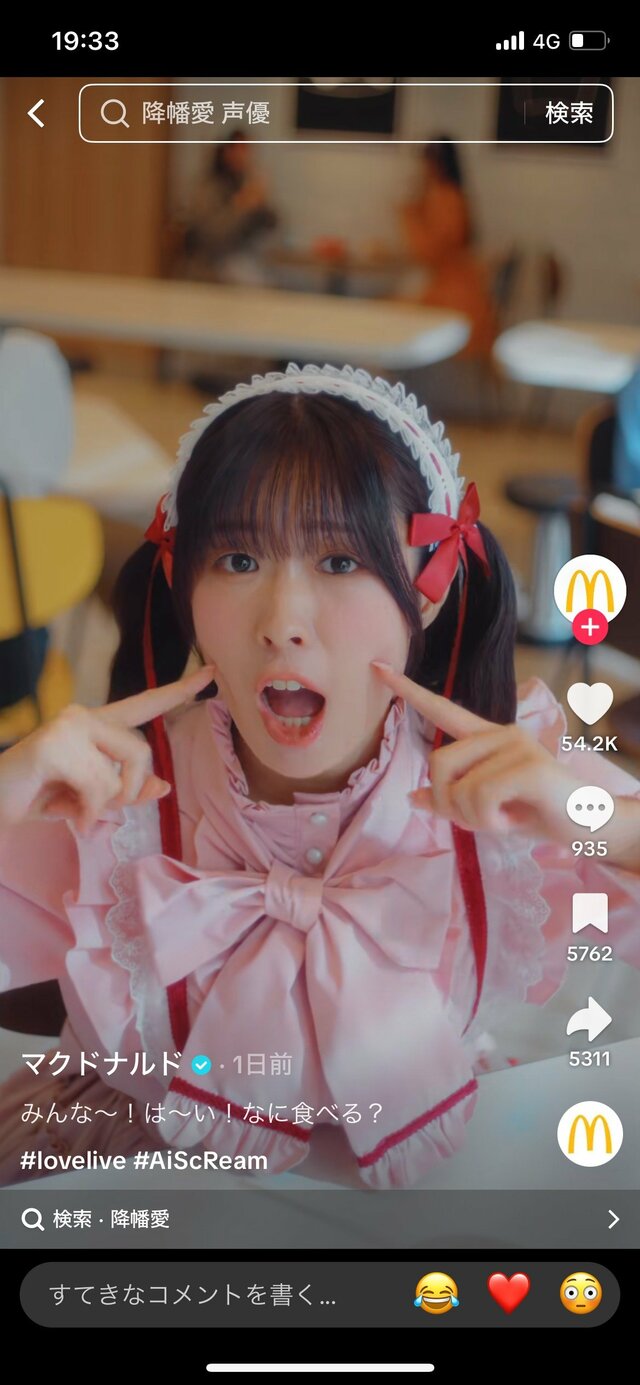This screenshot has height=1385, width=640.
Task: Bookmark this video
Action: click(589, 914)
